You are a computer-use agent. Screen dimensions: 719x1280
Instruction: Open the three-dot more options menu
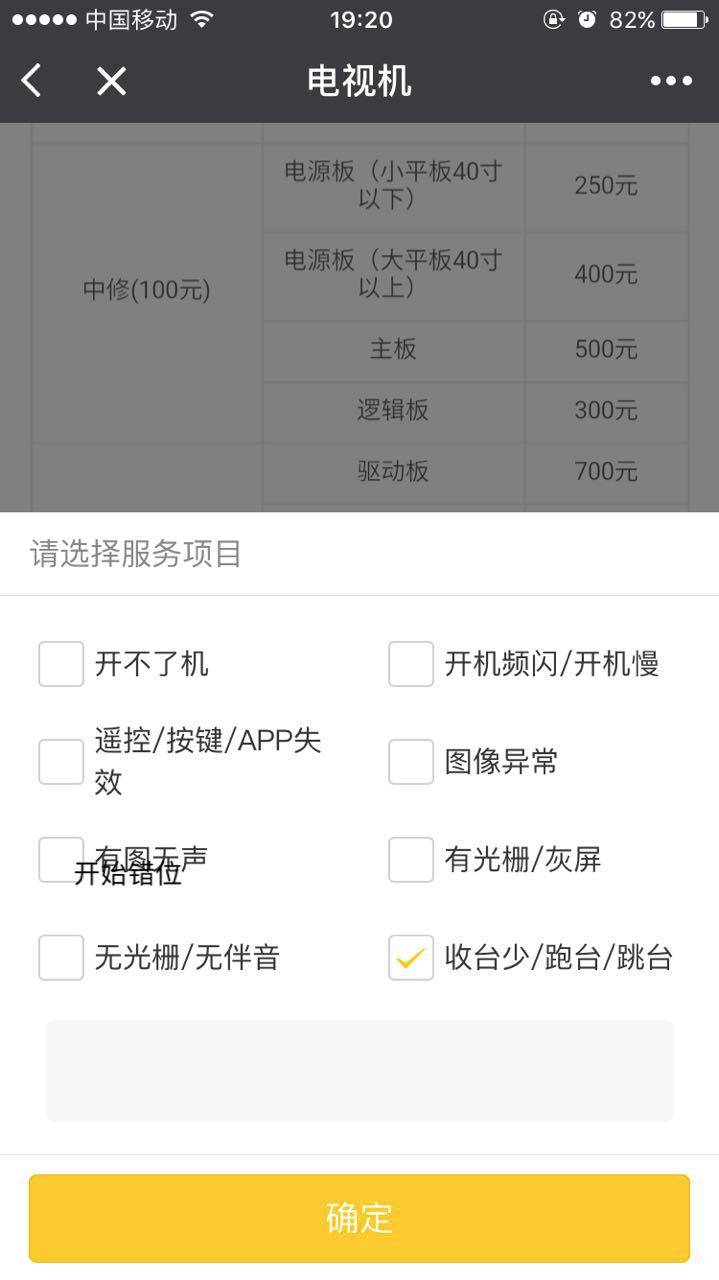coord(671,81)
